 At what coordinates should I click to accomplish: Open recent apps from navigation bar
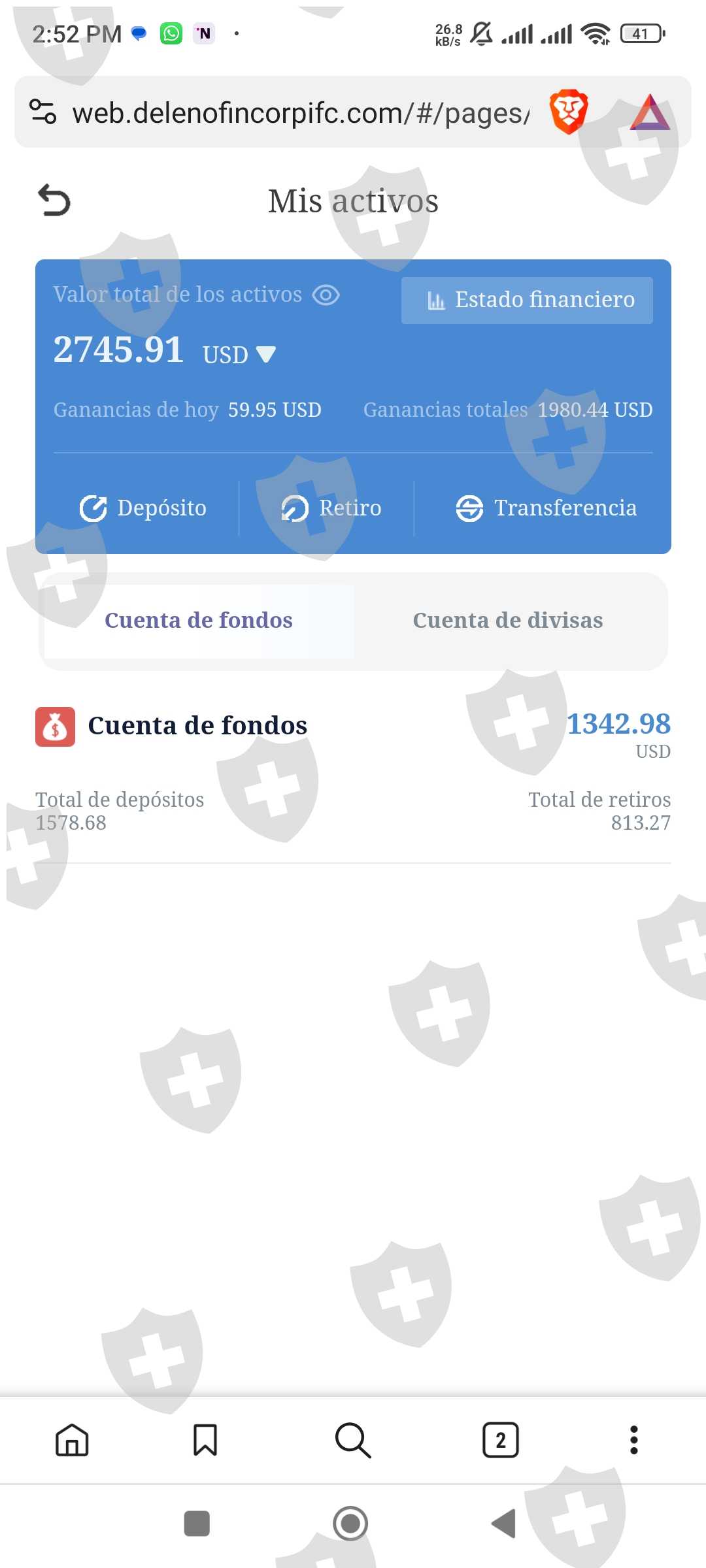pyautogui.click(x=197, y=1524)
